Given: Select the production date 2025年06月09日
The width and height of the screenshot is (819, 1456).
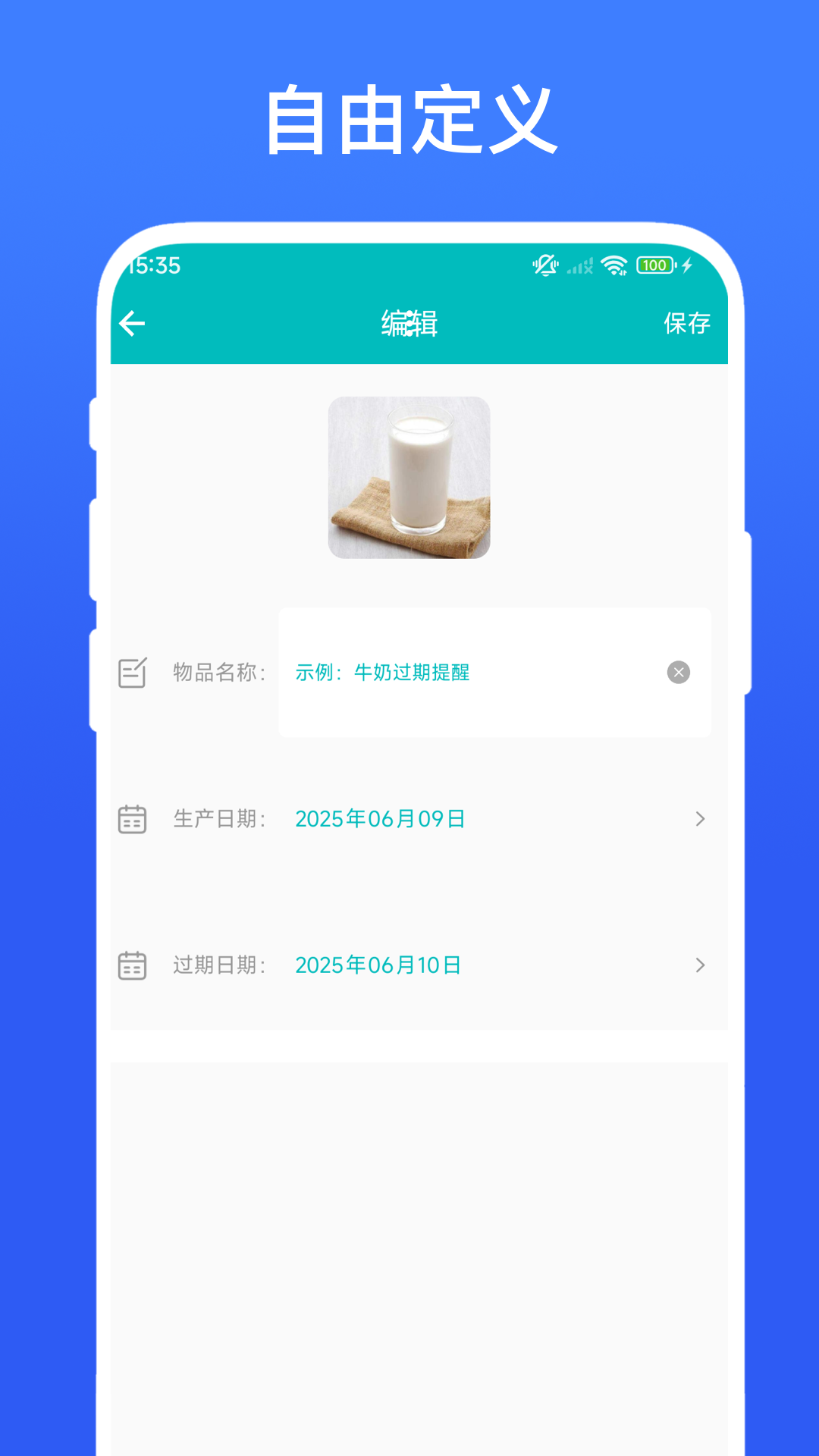Looking at the screenshot, I should tap(381, 818).
